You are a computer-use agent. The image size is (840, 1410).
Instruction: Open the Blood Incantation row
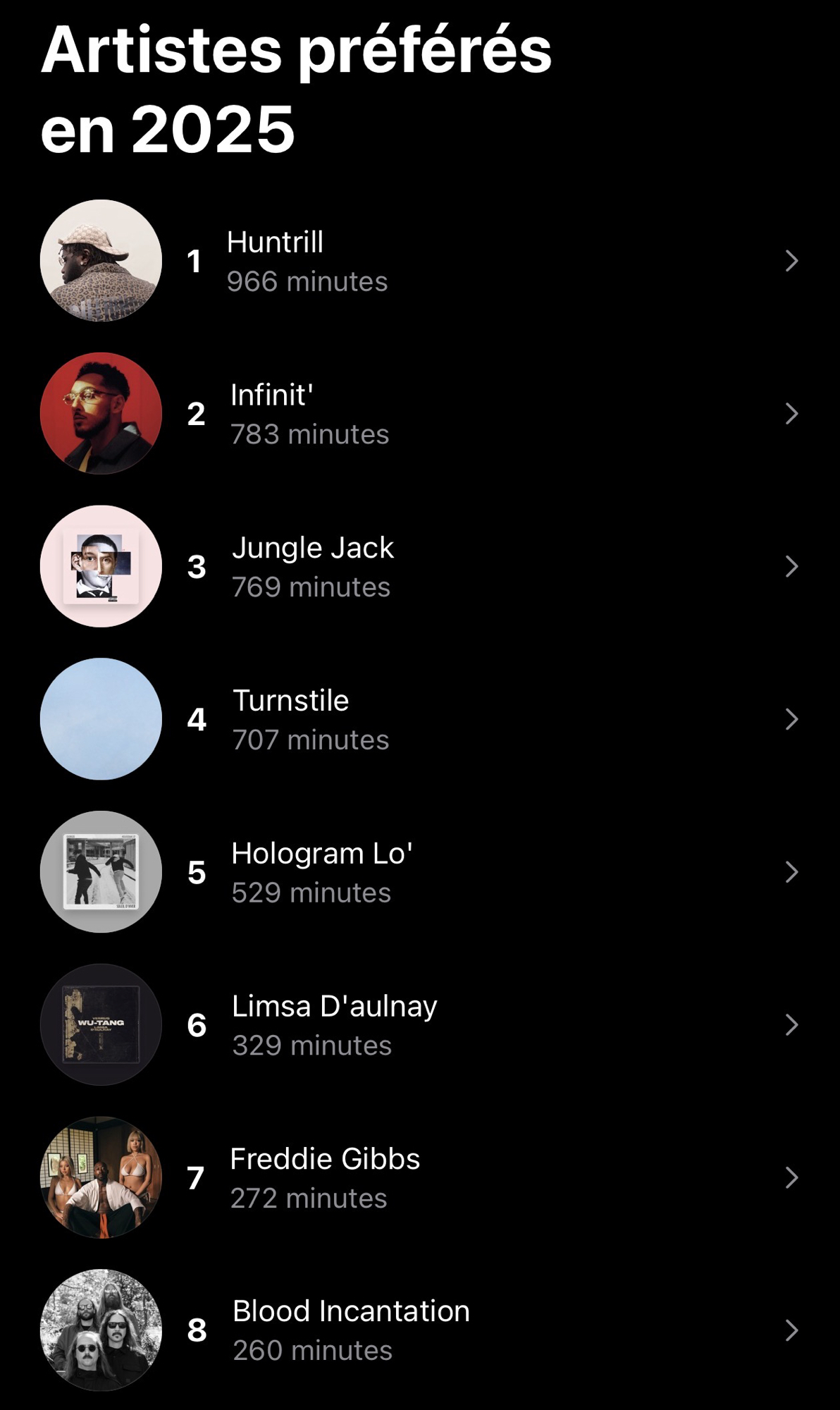(419, 1330)
